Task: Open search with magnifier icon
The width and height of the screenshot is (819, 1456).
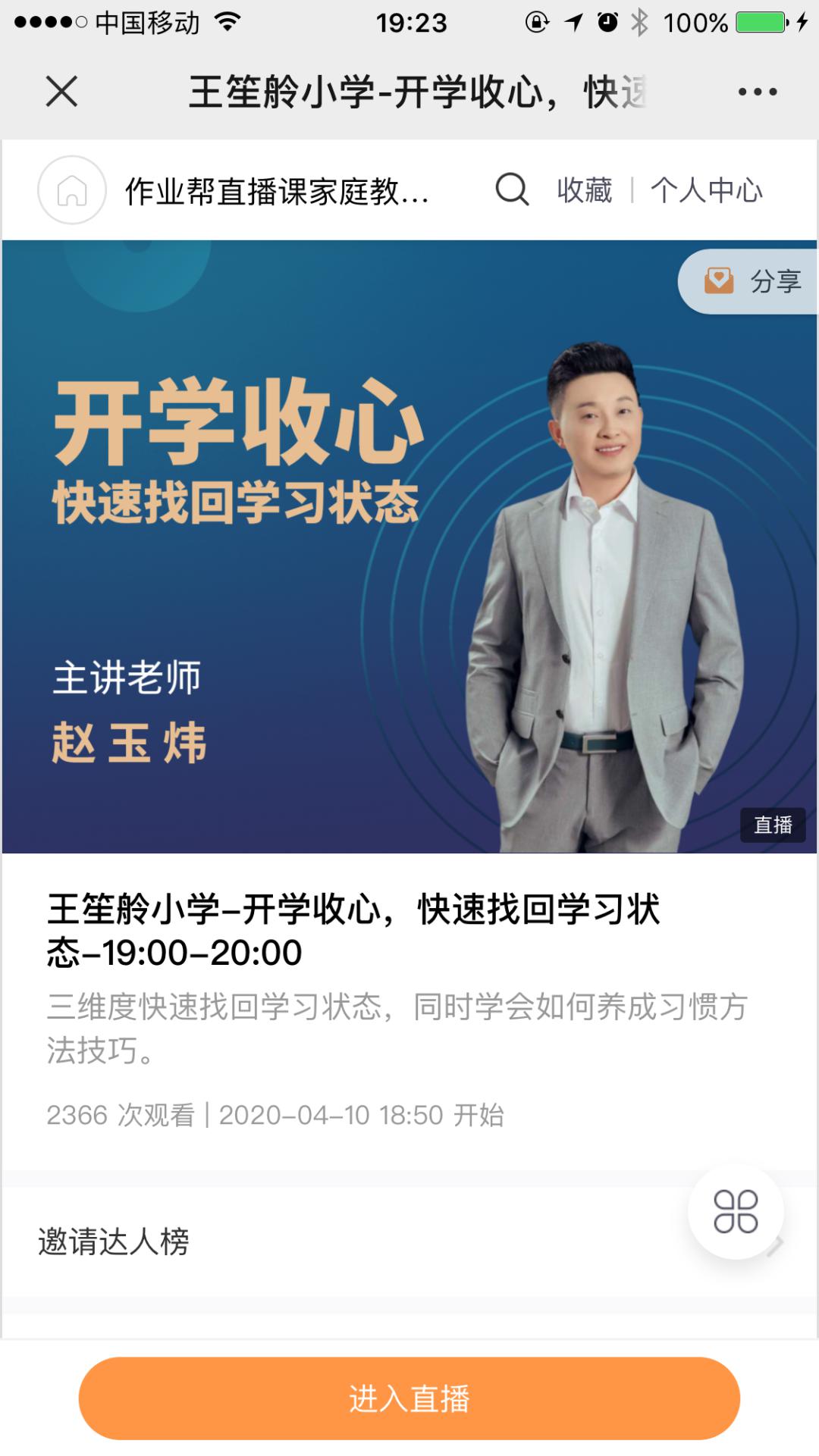Action: [512, 189]
